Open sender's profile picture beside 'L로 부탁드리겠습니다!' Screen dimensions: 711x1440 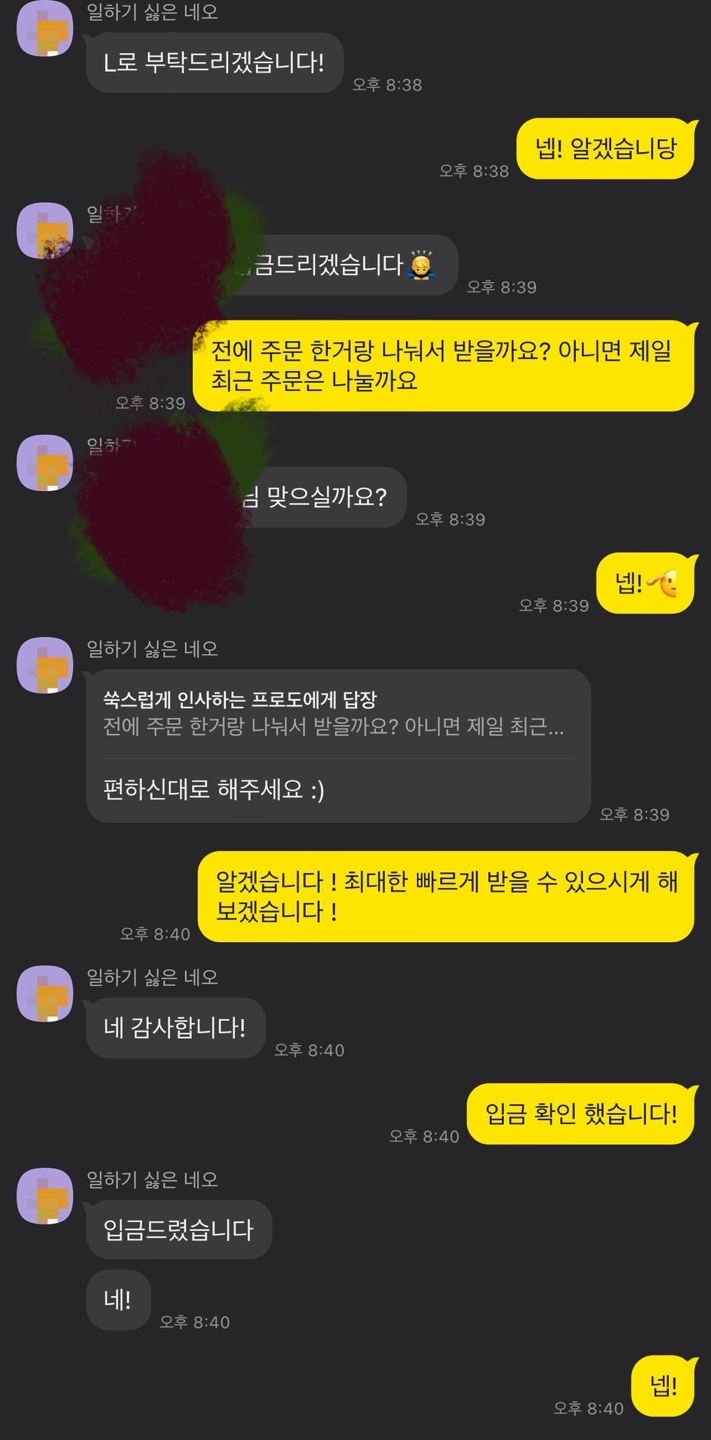46,29
